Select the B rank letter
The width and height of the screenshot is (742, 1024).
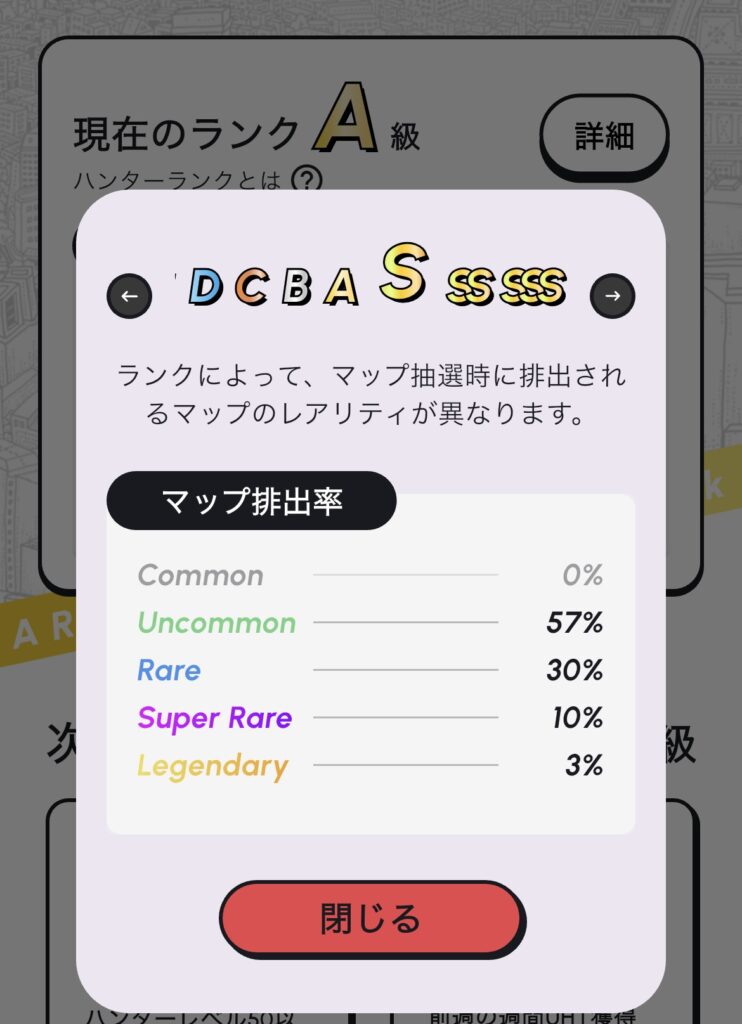[296, 288]
